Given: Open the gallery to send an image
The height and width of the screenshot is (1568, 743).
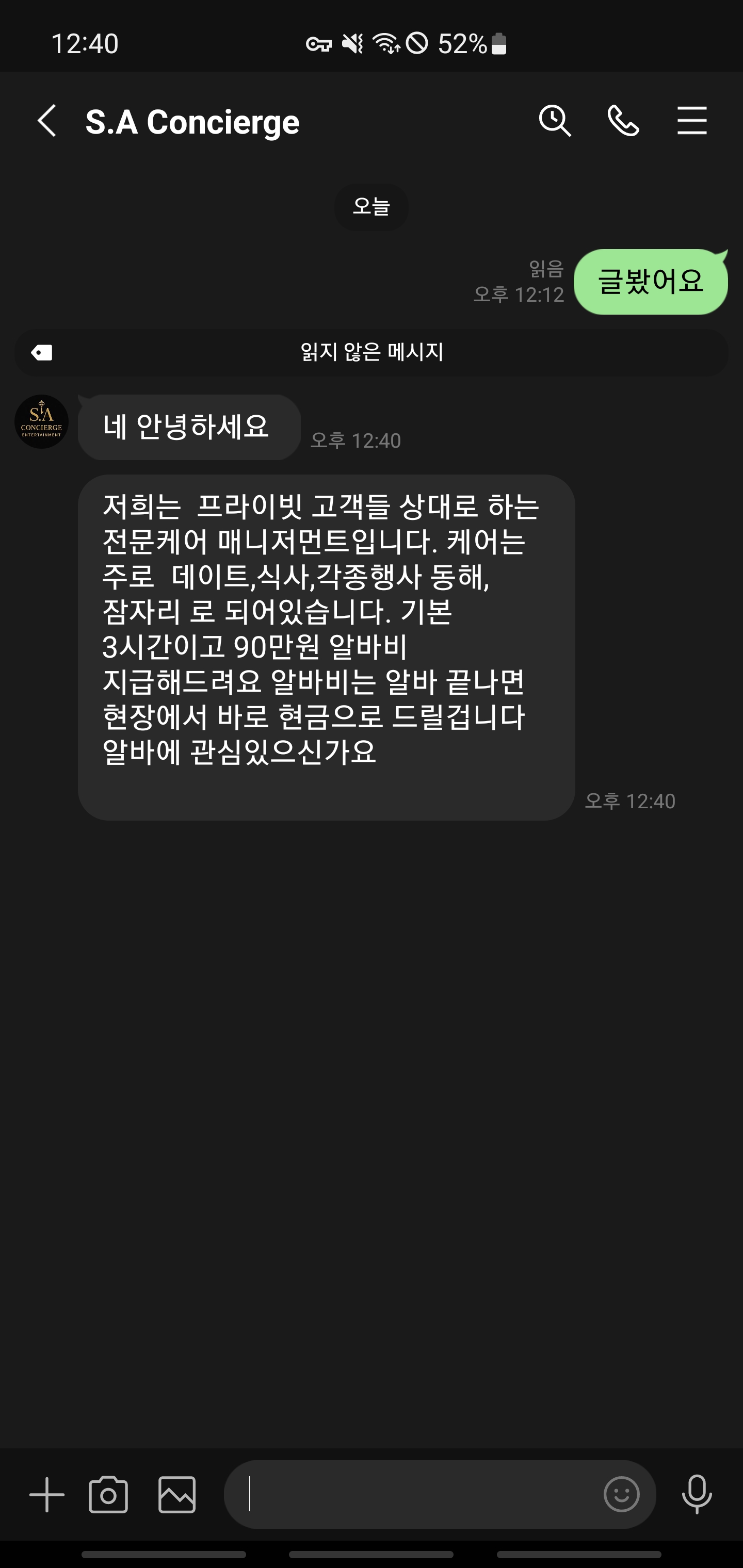Looking at the screenshot, I should coord(177,1494).
